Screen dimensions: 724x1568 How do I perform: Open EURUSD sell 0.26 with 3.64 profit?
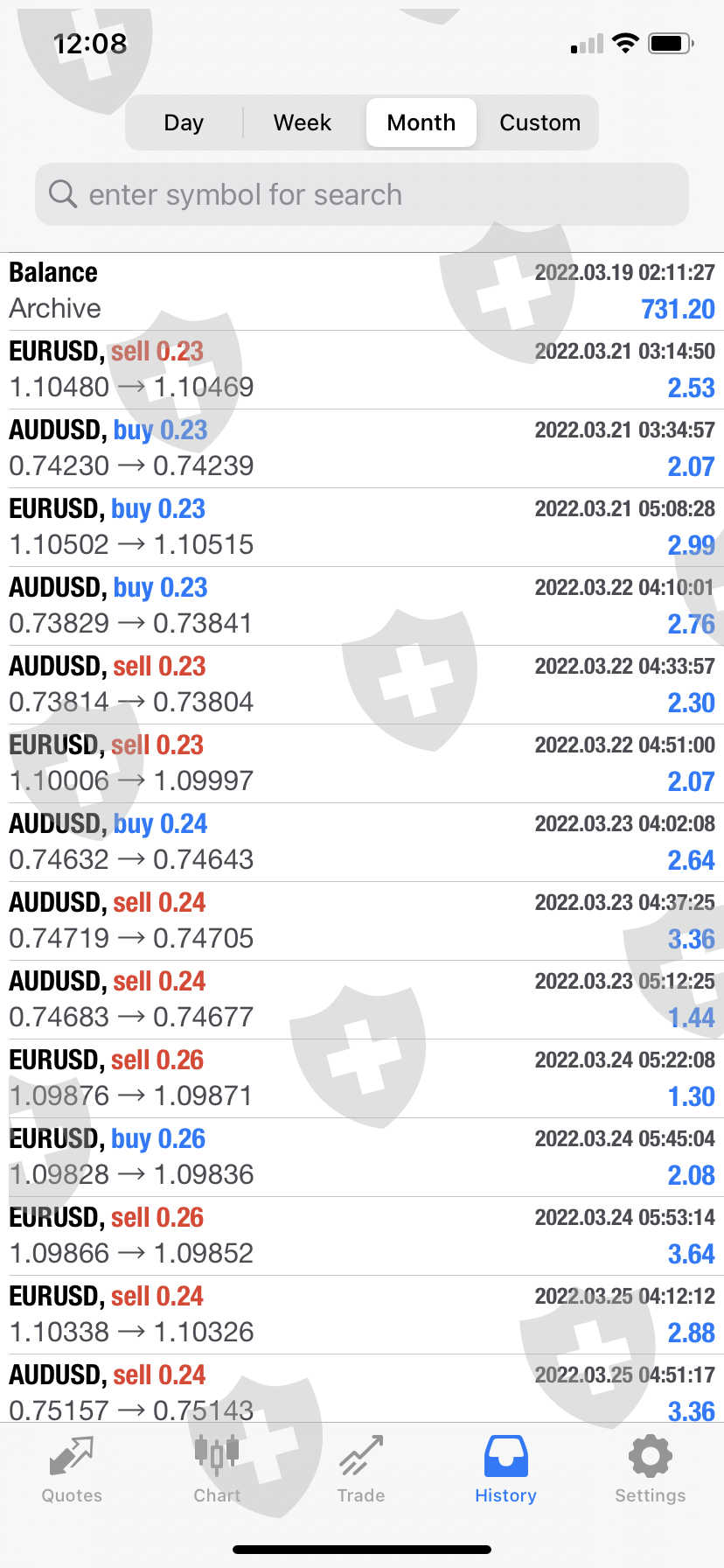coord(362,1236)
